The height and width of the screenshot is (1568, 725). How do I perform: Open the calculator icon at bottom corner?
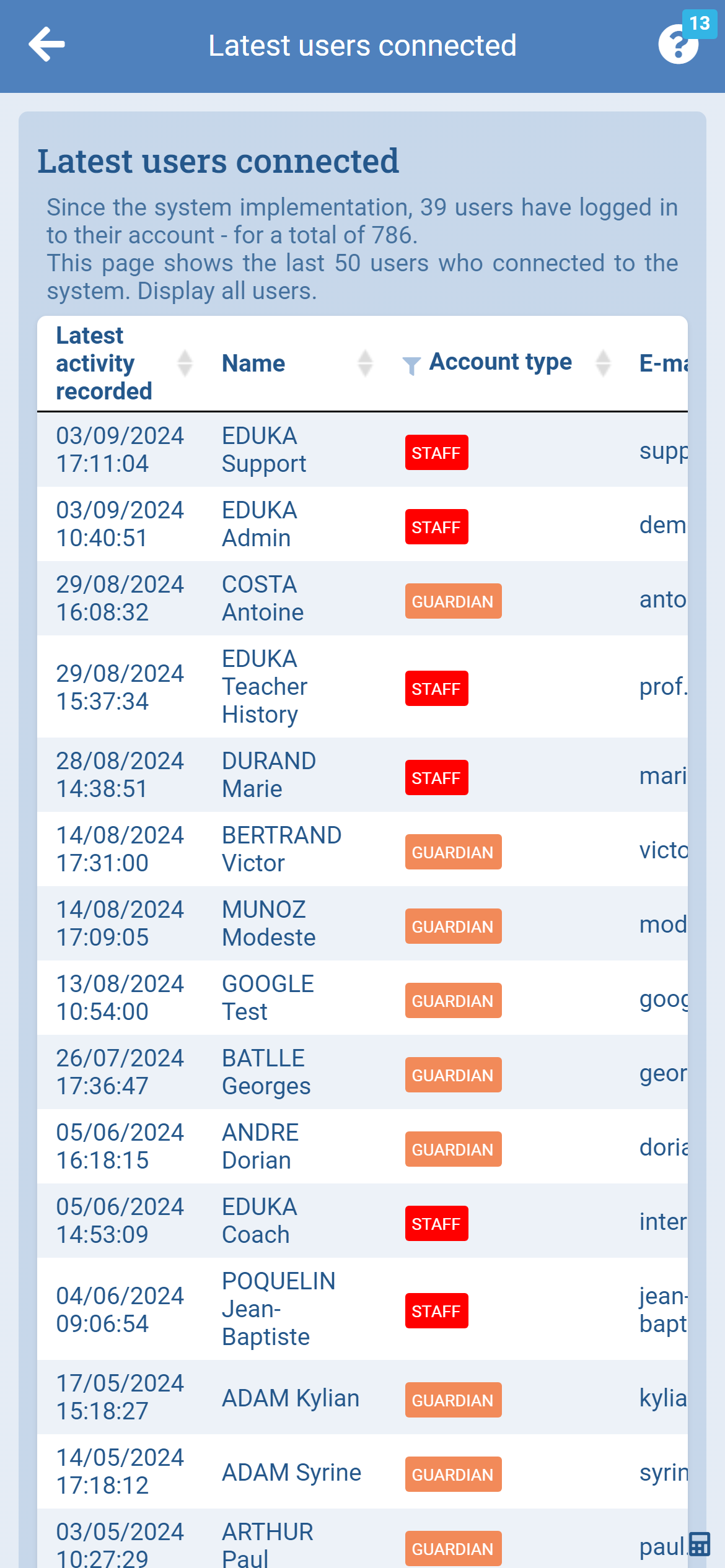[700, 1544]
